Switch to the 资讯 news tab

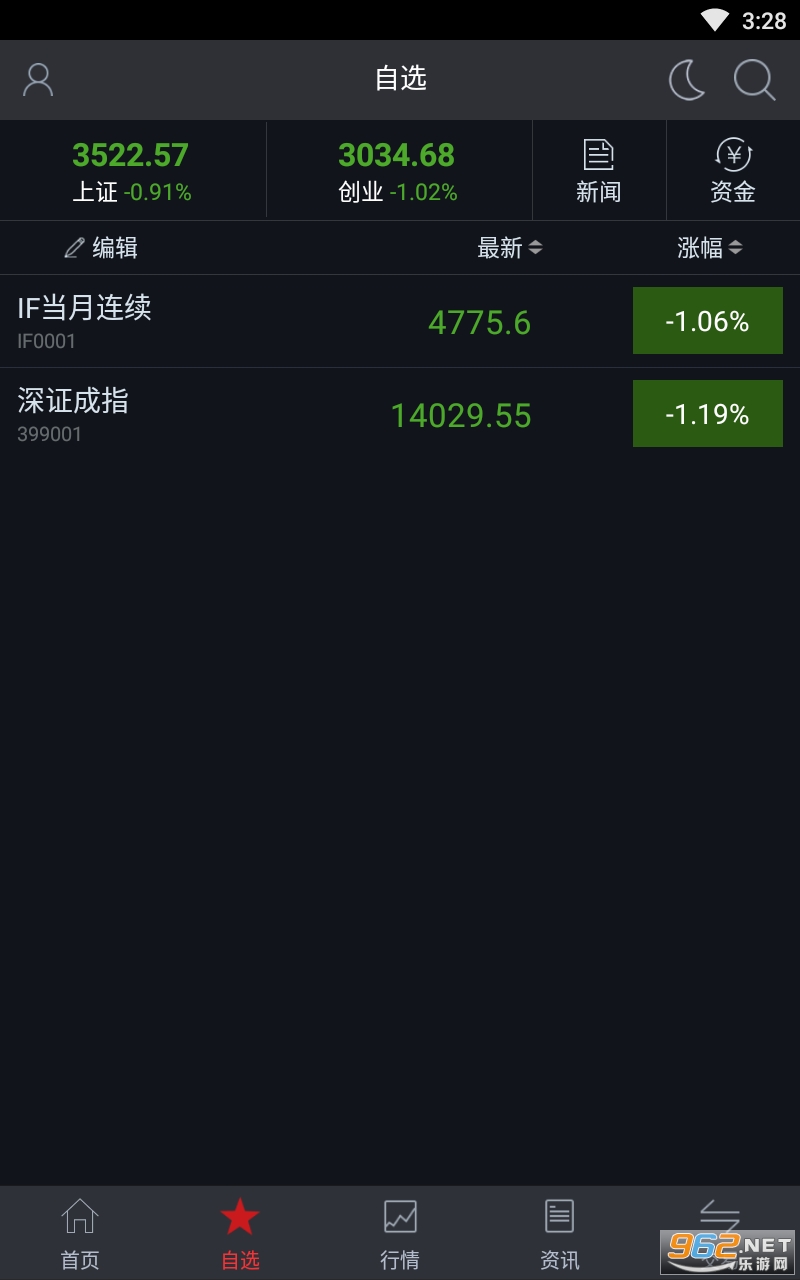(x=560, y=1234)
